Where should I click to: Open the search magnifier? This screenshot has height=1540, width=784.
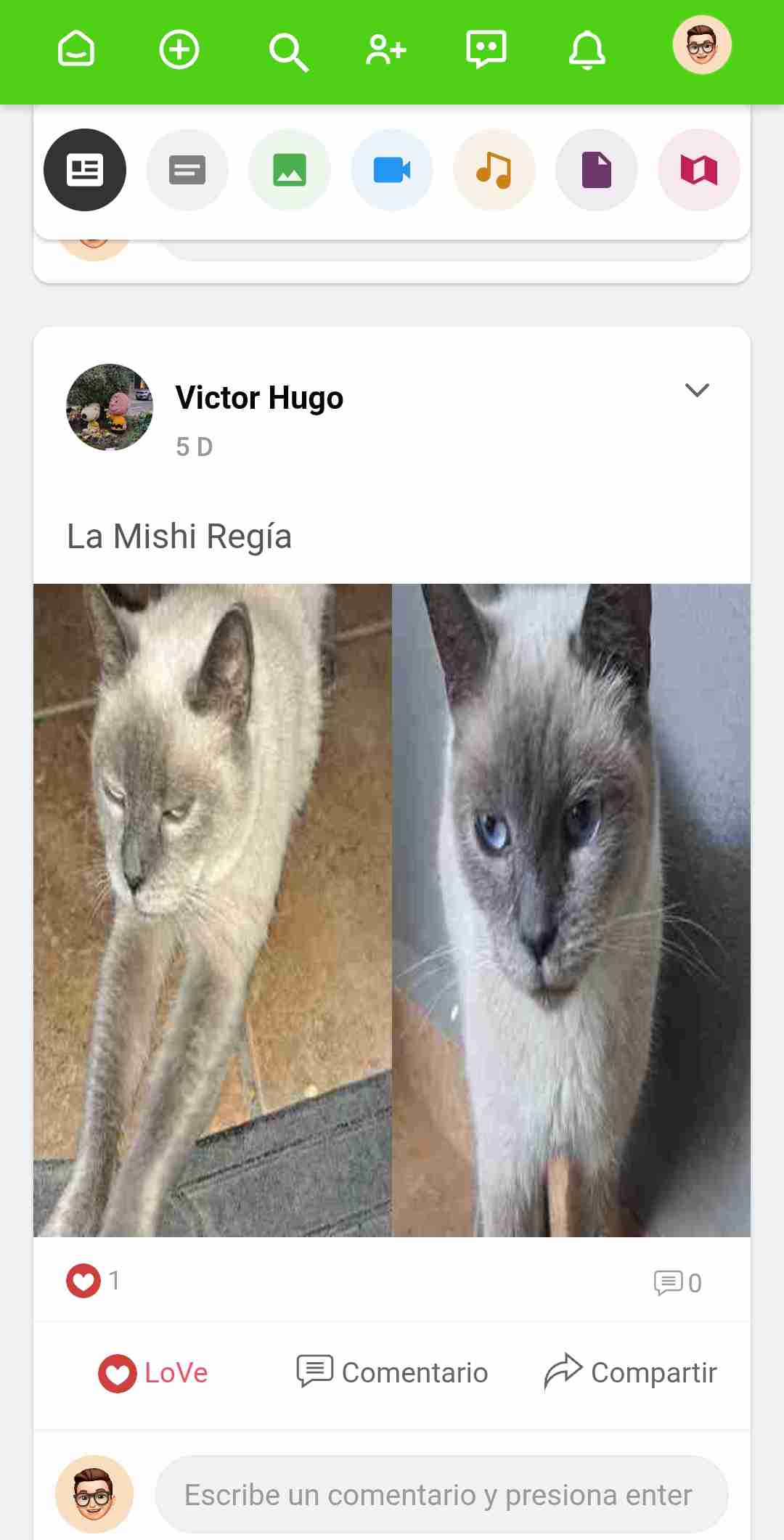pyautogui.click(x=288, y=51)
